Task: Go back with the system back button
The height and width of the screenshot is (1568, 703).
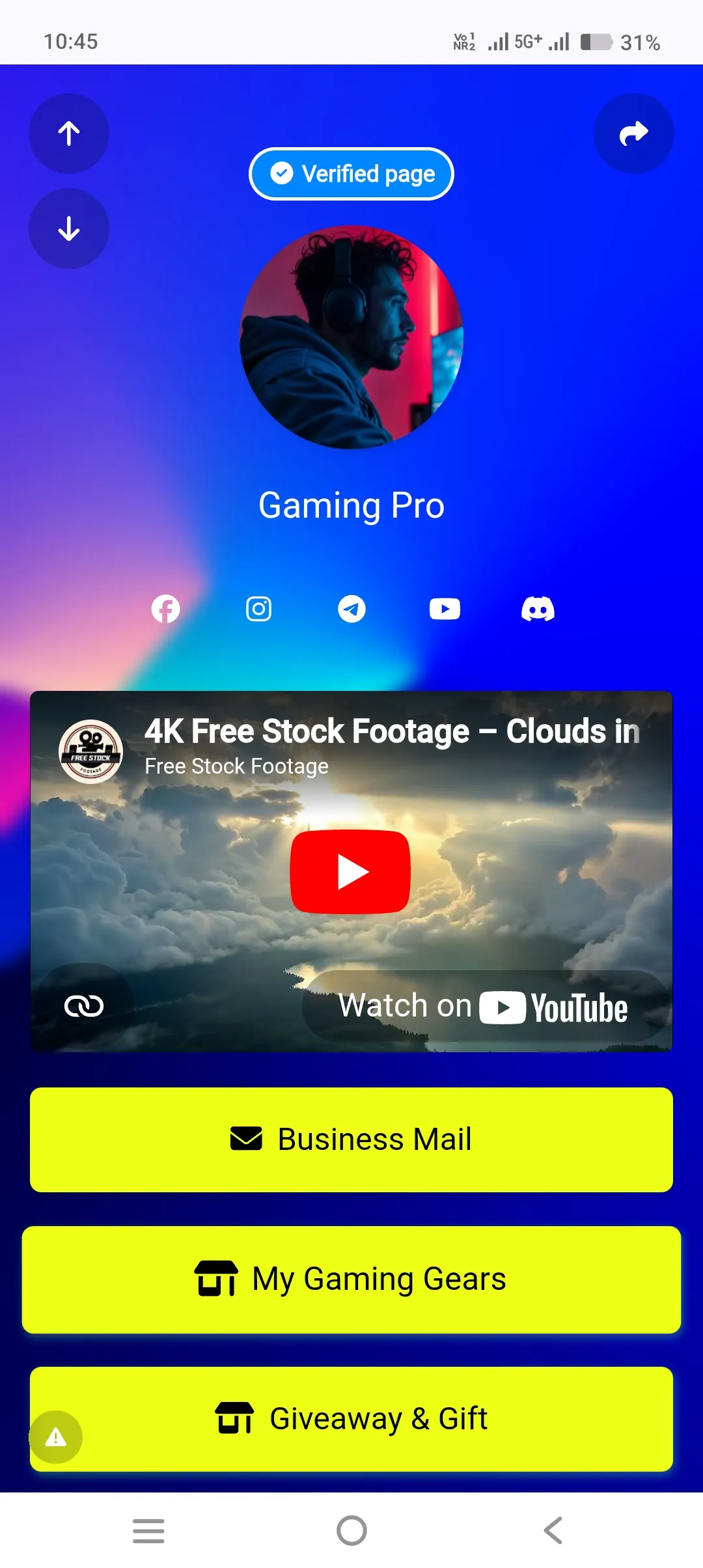Action: 553,1530
